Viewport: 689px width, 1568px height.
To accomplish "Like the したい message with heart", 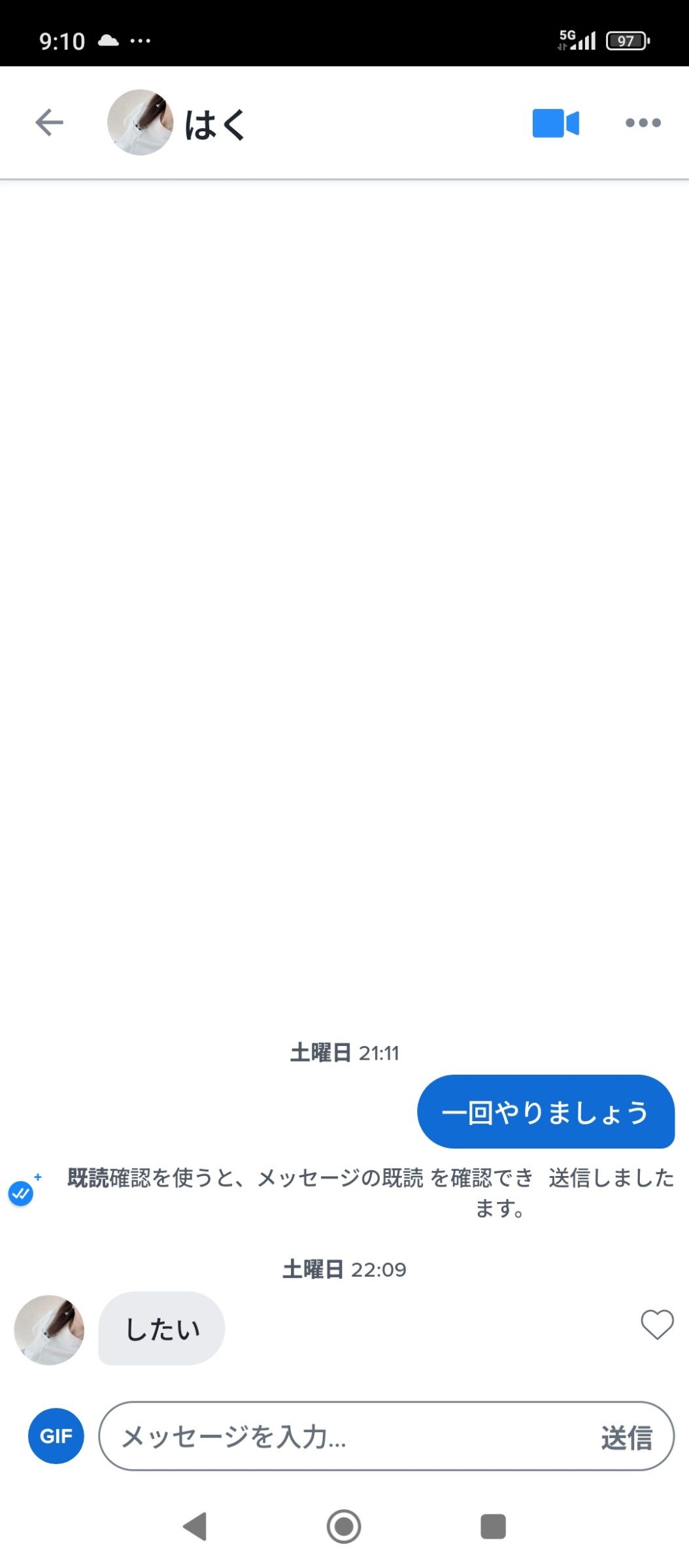I will pos(656,1325).
